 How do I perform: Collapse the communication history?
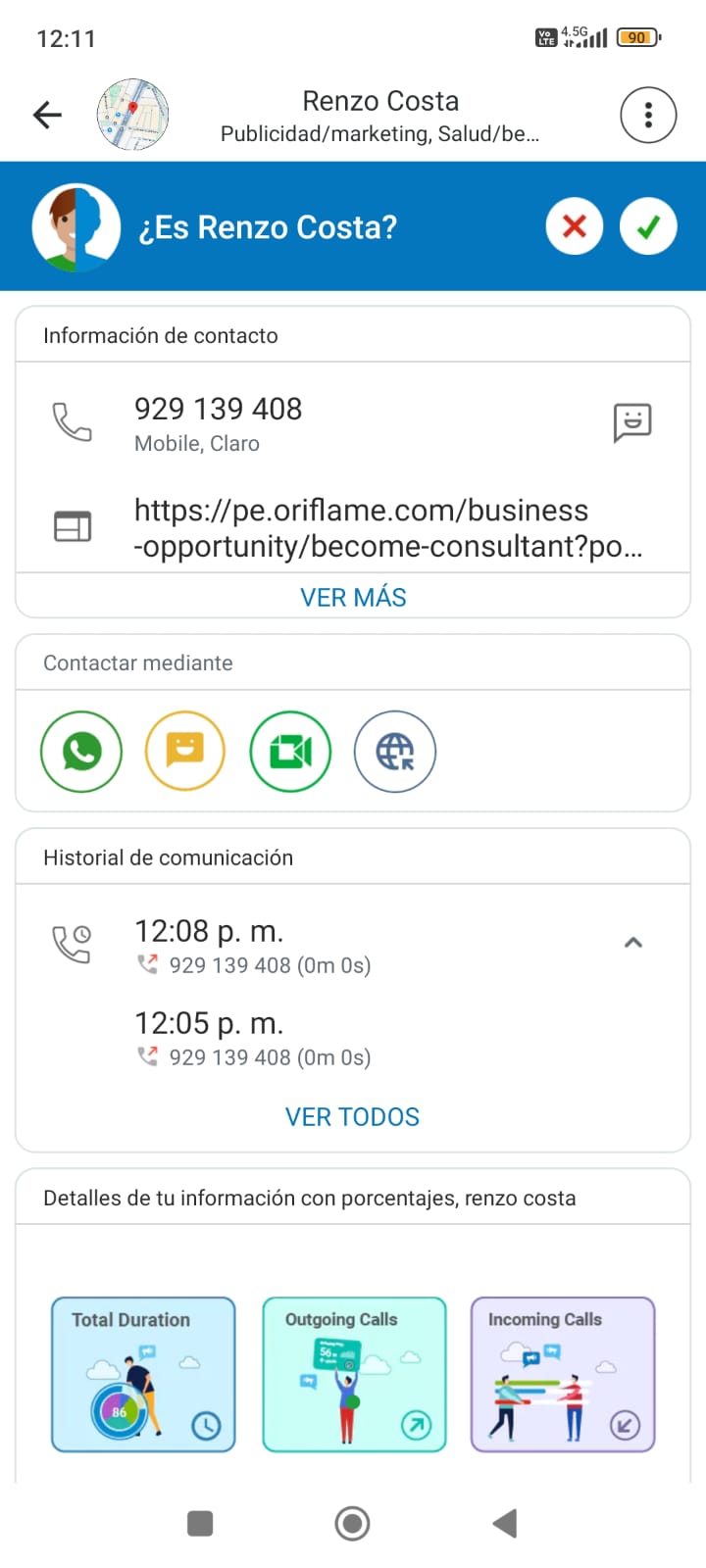(x=633, y=943)
